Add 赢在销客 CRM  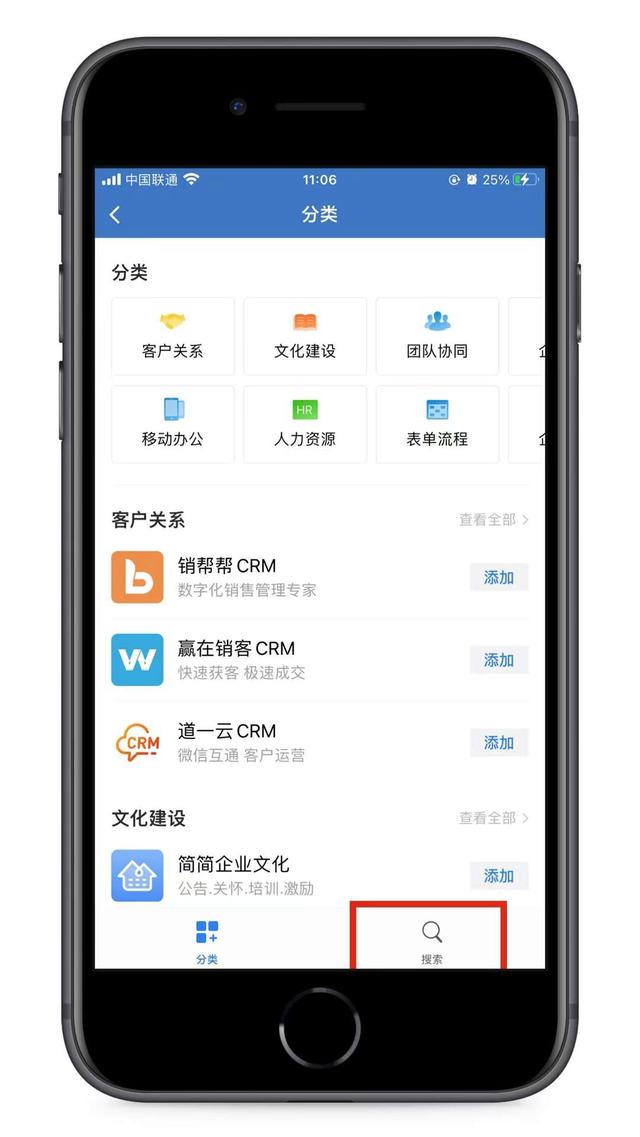click(x=499, y=660)
